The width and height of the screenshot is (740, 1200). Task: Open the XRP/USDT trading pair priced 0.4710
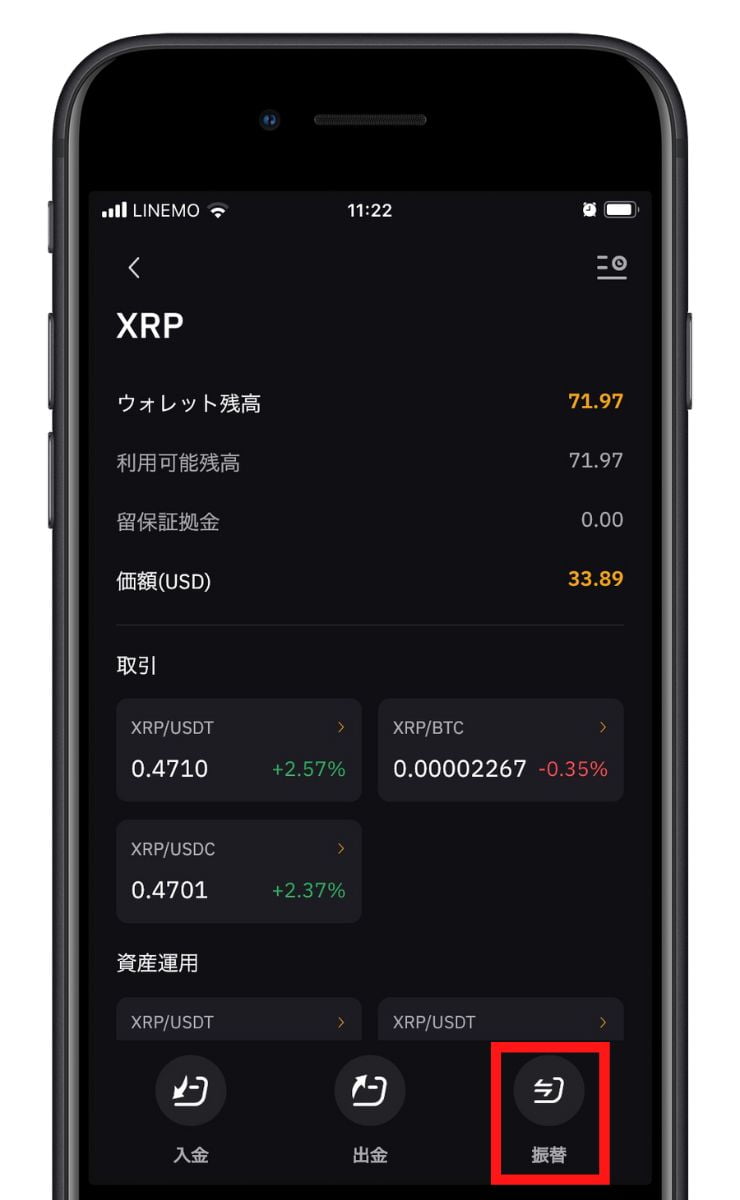coord(238,750)
